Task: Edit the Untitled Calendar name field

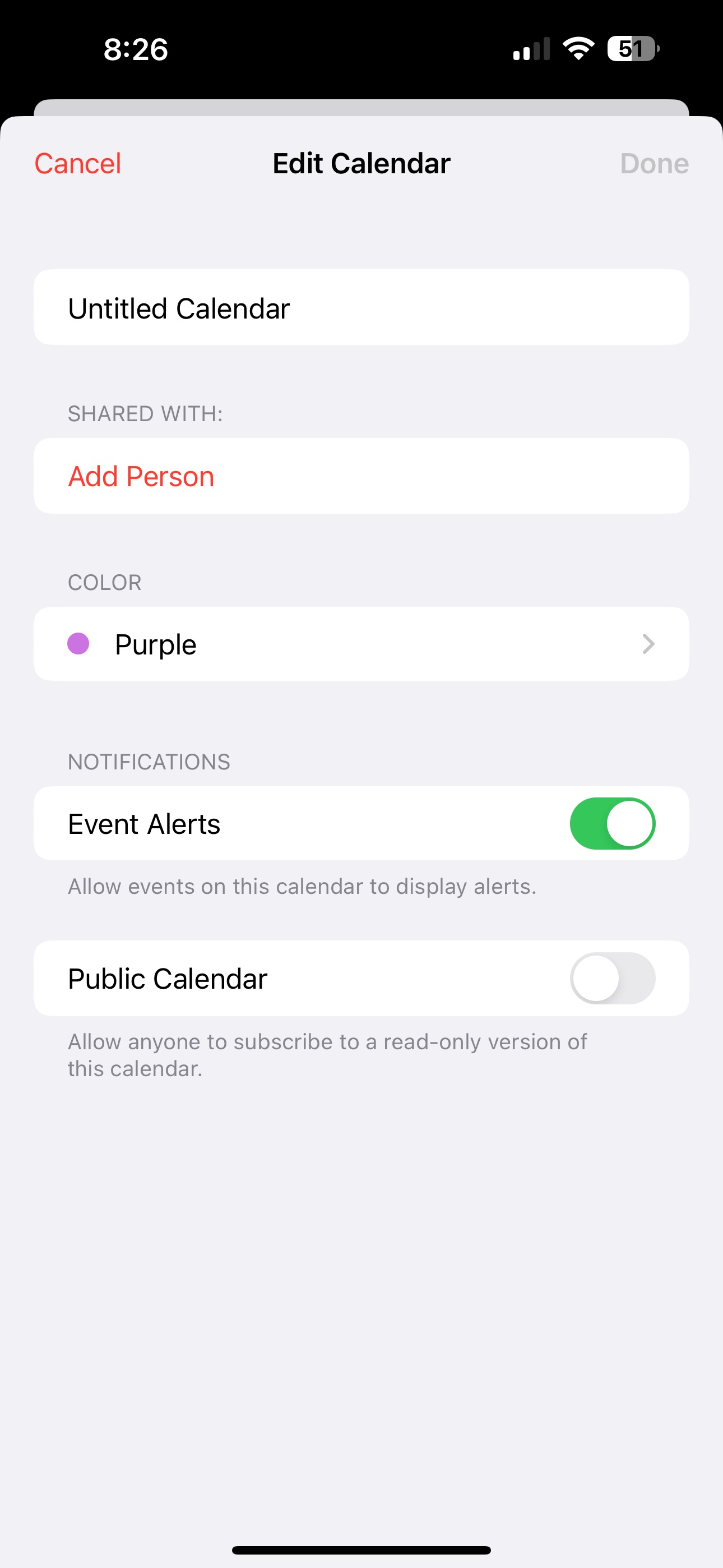Action: (360, 308)
